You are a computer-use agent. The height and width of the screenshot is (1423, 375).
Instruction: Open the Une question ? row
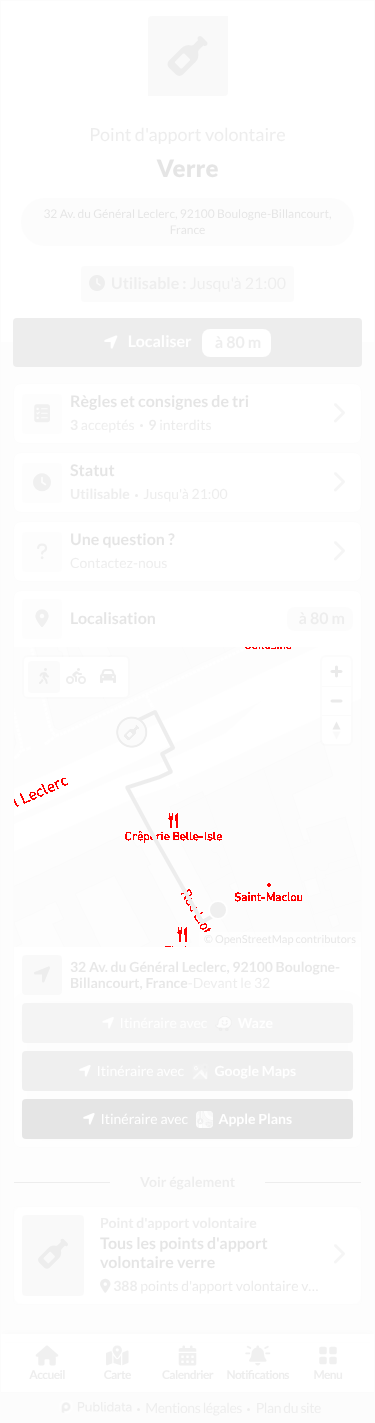pos(187,551)
